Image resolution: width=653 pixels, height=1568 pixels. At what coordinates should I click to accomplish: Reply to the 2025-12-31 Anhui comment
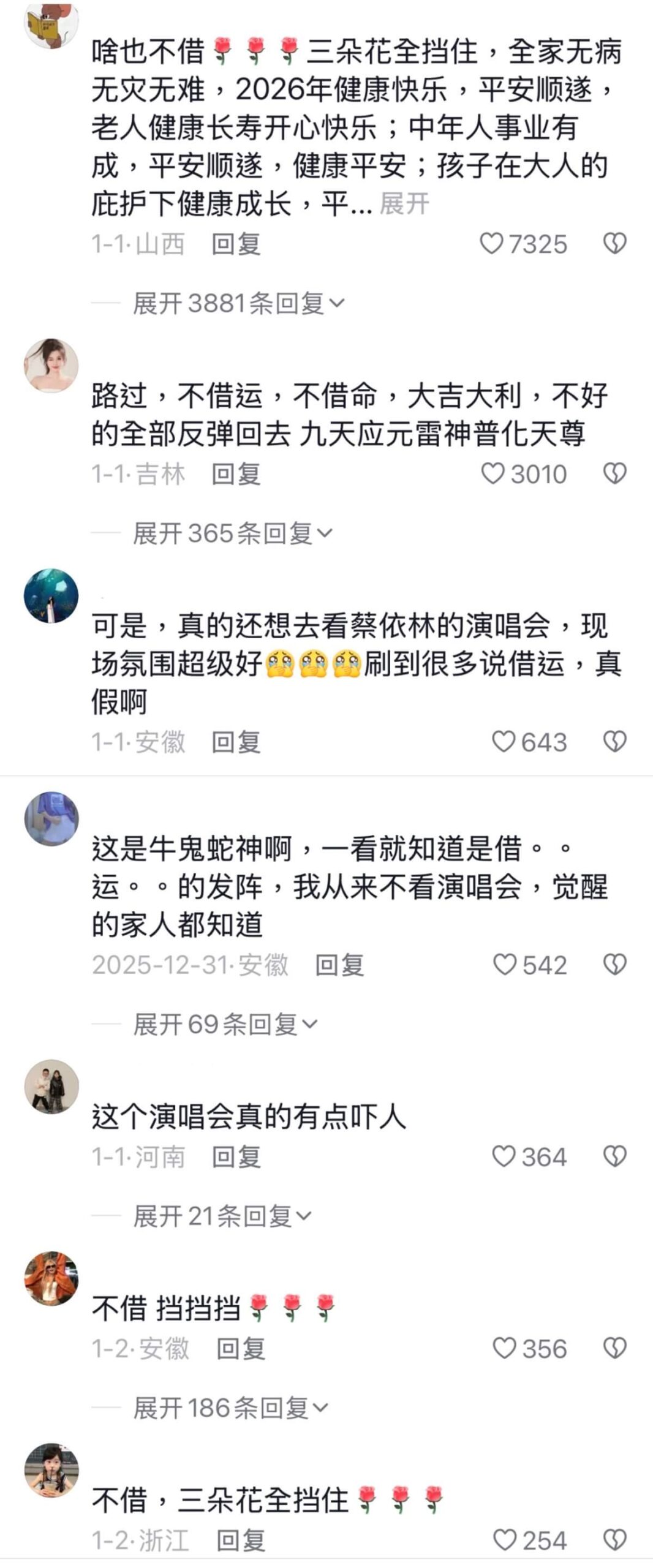pos(339,965)
